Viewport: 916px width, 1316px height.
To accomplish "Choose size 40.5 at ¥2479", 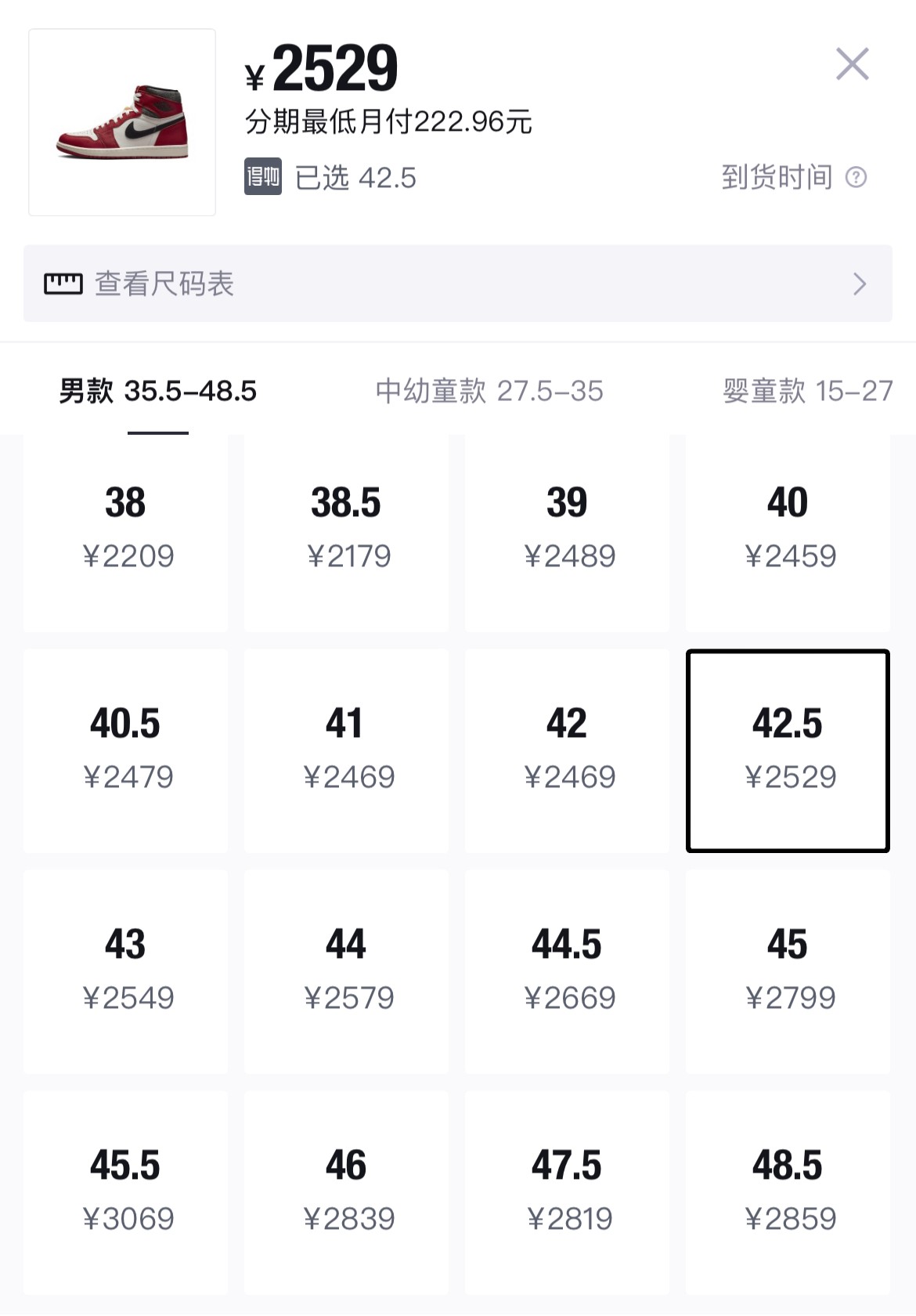I will click(126, 750).
